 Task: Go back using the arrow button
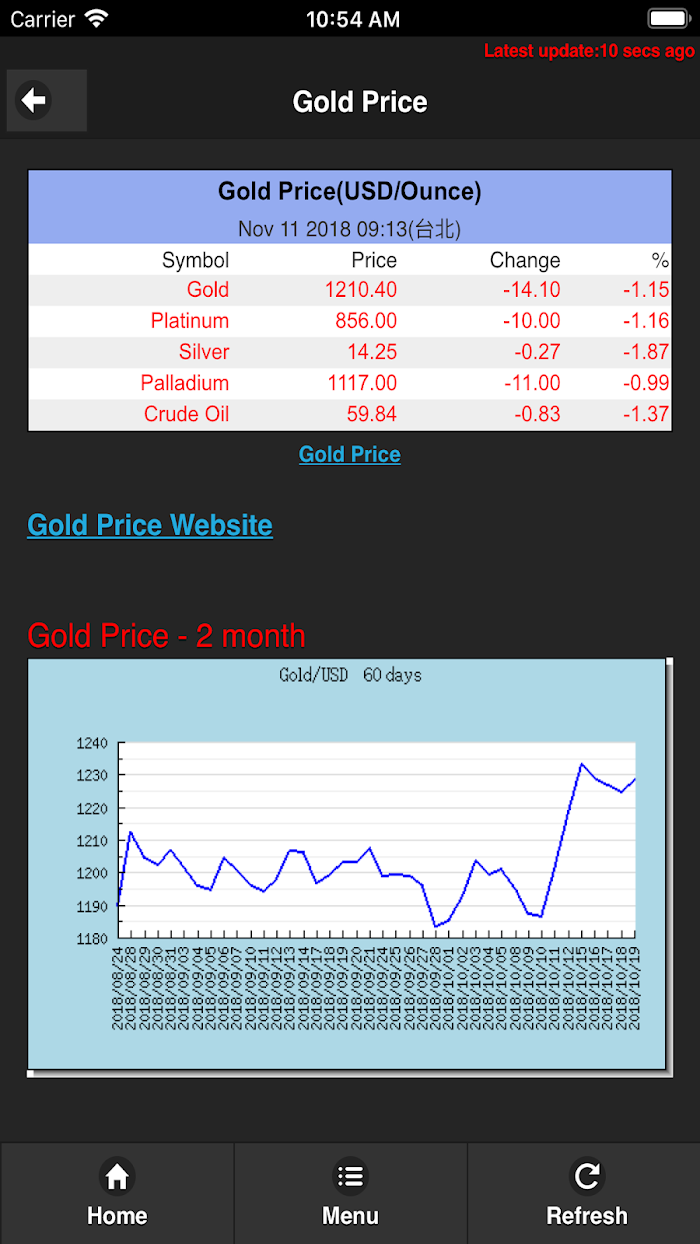pyautogui.click(x=46, y=100)
